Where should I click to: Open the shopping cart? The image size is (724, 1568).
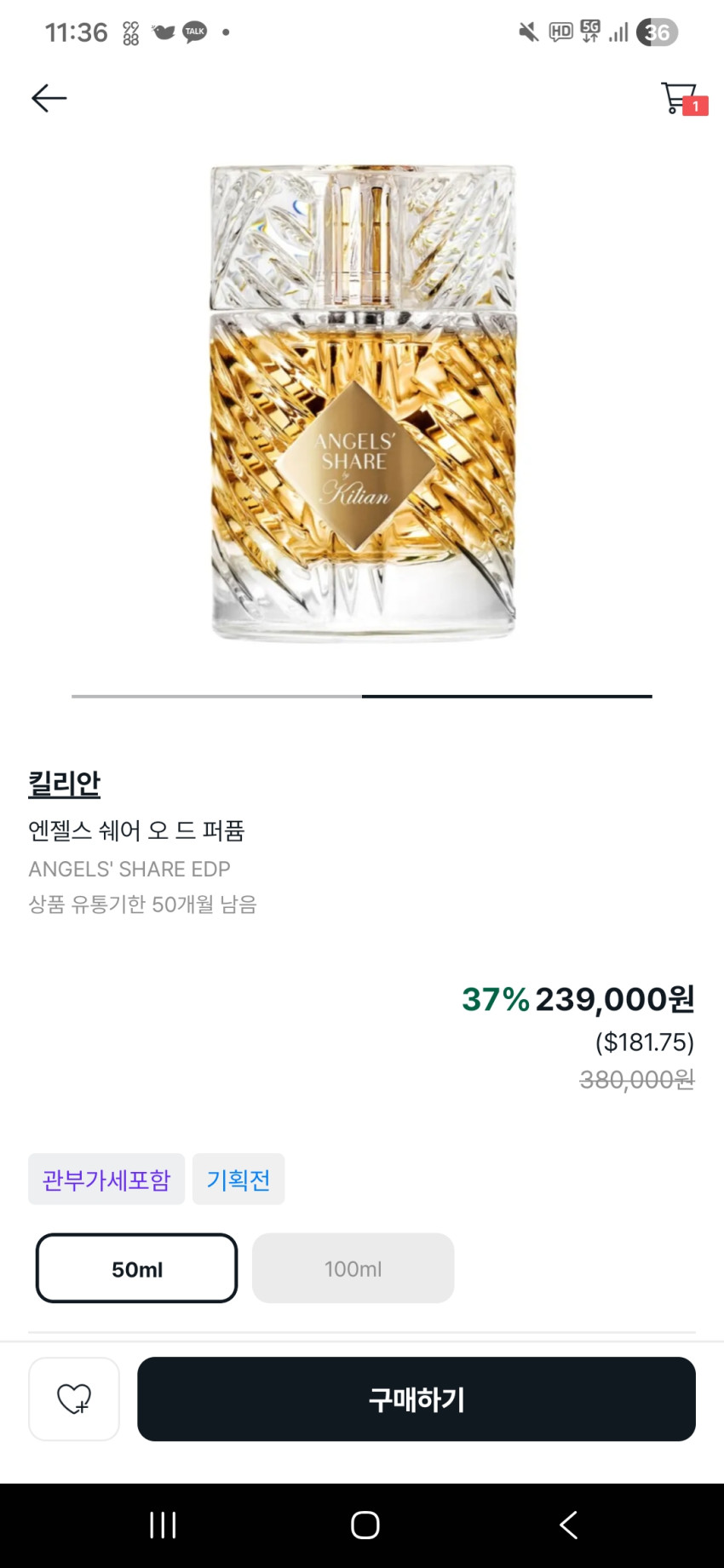(680, 98)
